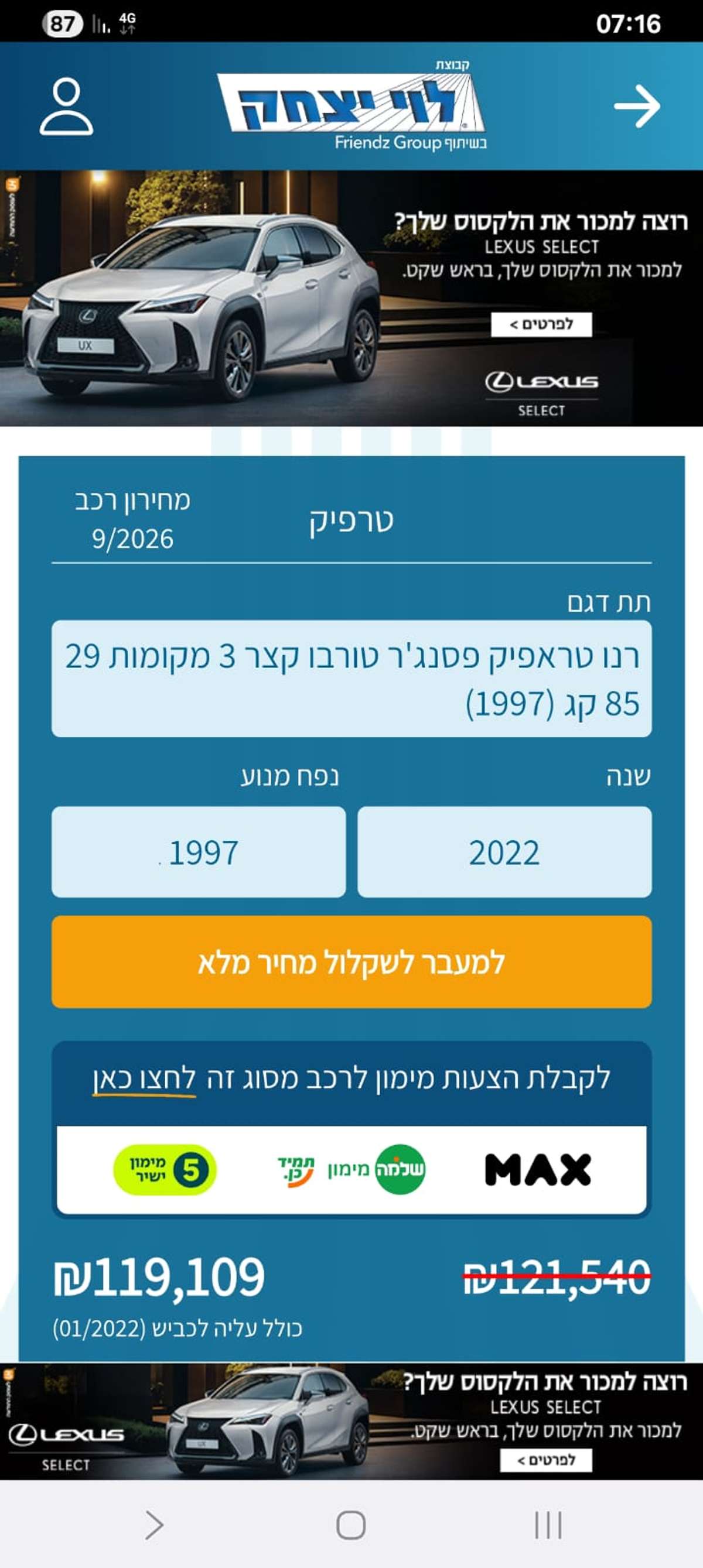Select the MAX financing logo
703x1568 pixels.
(538, 1169)
